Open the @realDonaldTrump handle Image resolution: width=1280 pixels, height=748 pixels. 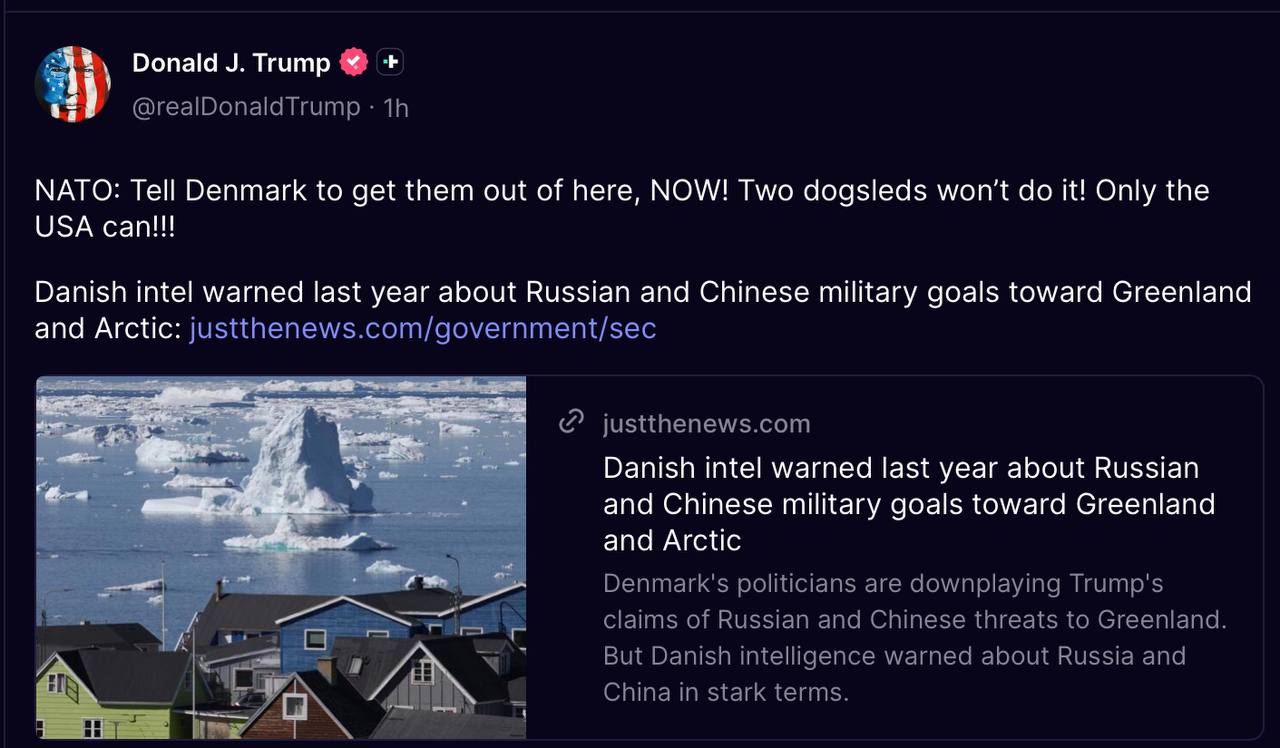click(x=246, y=107)
